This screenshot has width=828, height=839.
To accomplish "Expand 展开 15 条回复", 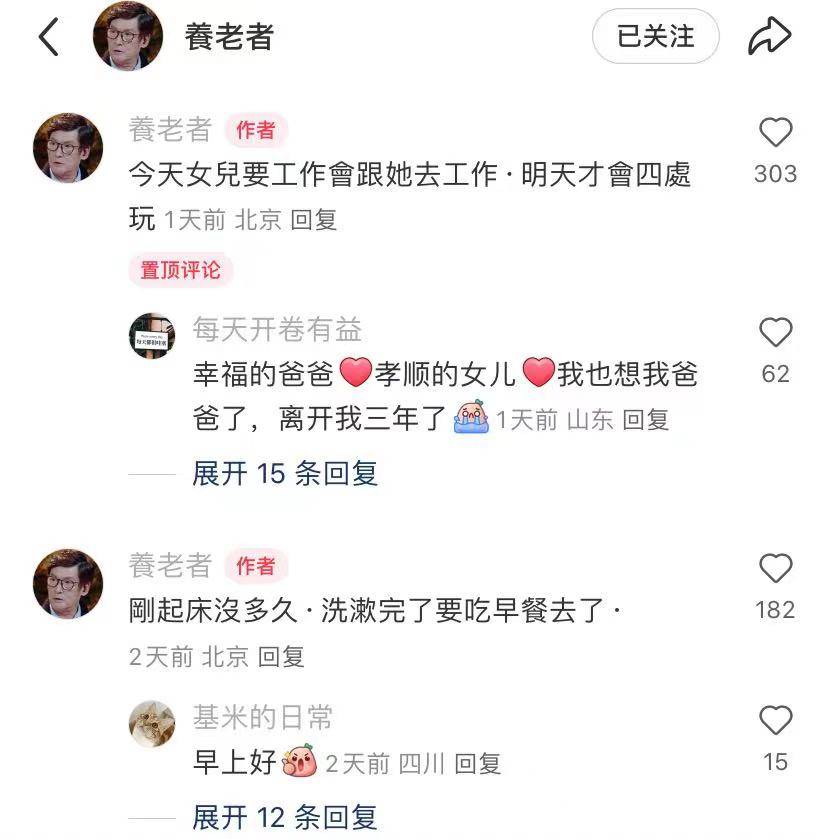I will 285,473.
